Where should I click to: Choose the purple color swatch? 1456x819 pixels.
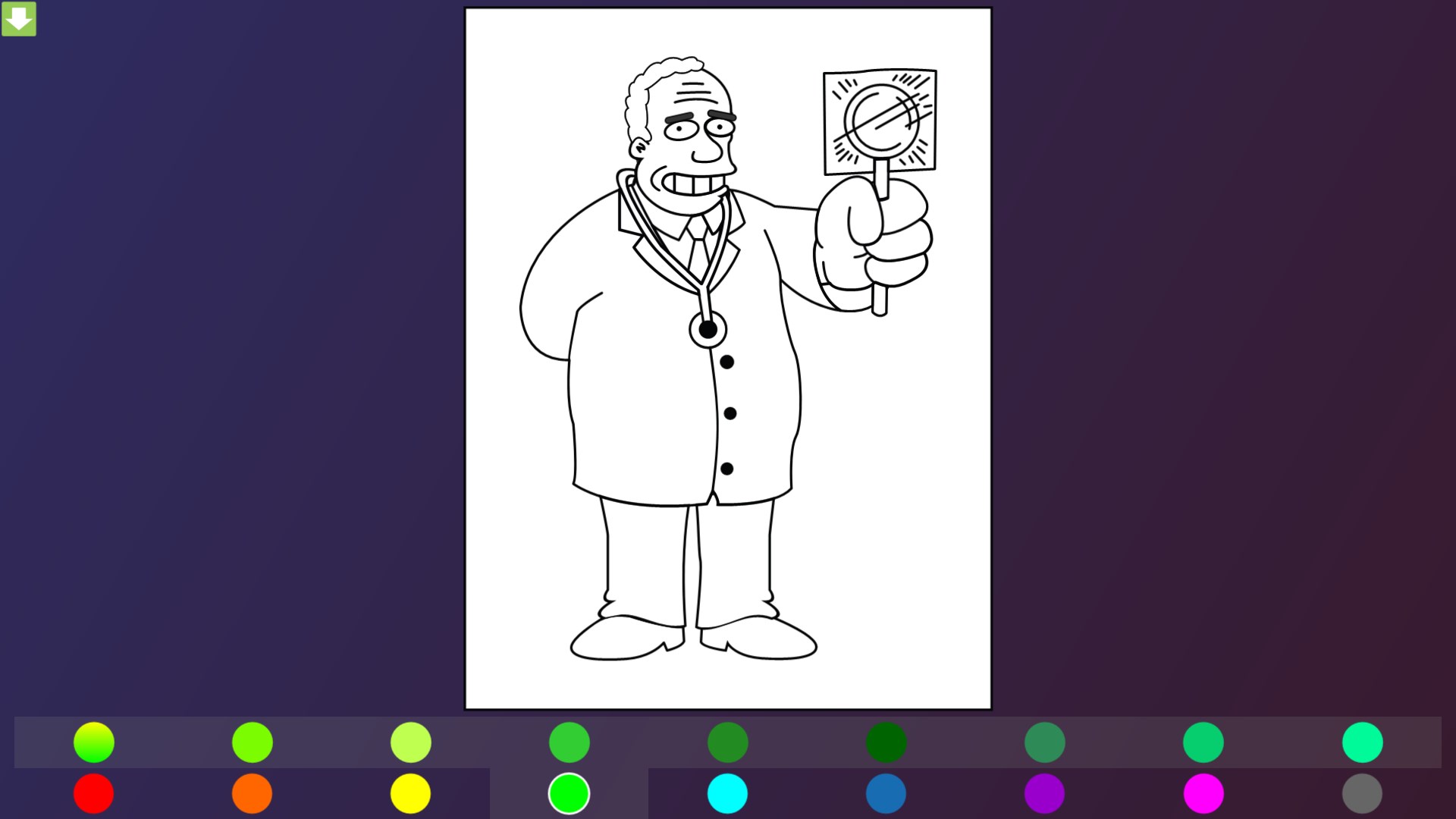(x=1044, y=793)
